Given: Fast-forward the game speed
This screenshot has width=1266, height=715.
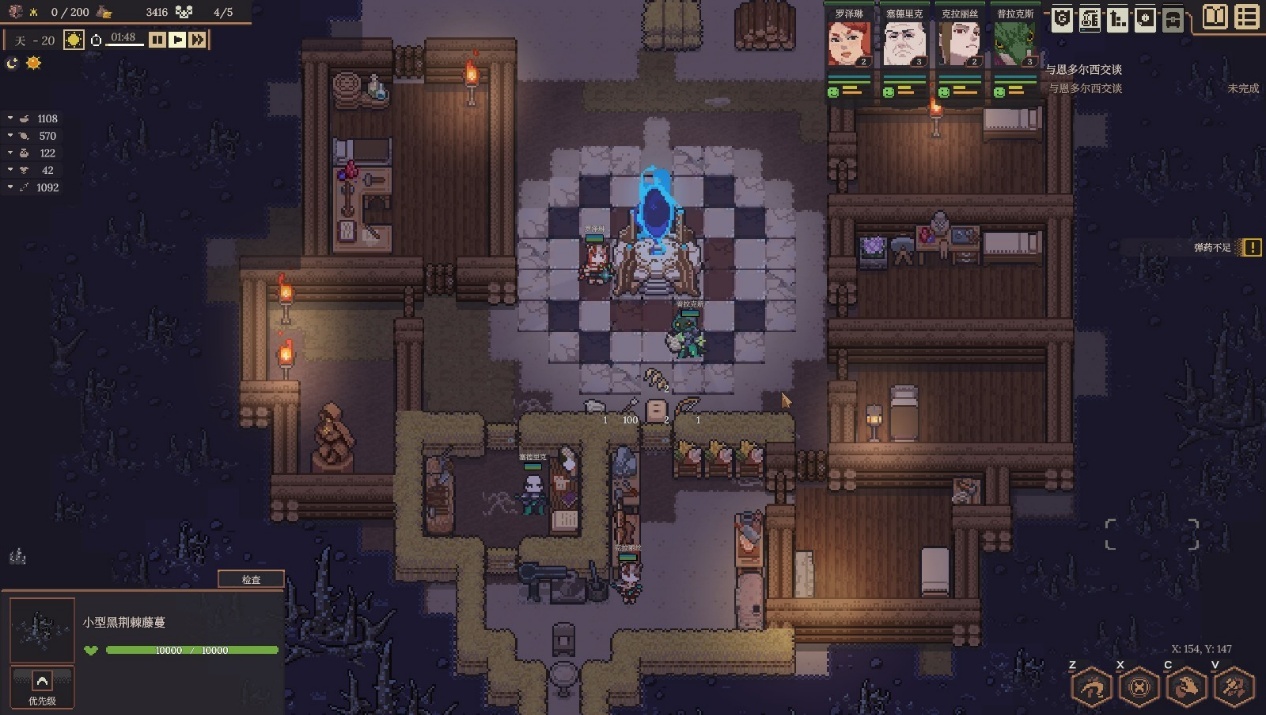Looking at the screenshot, I should (x=198, y=40).
